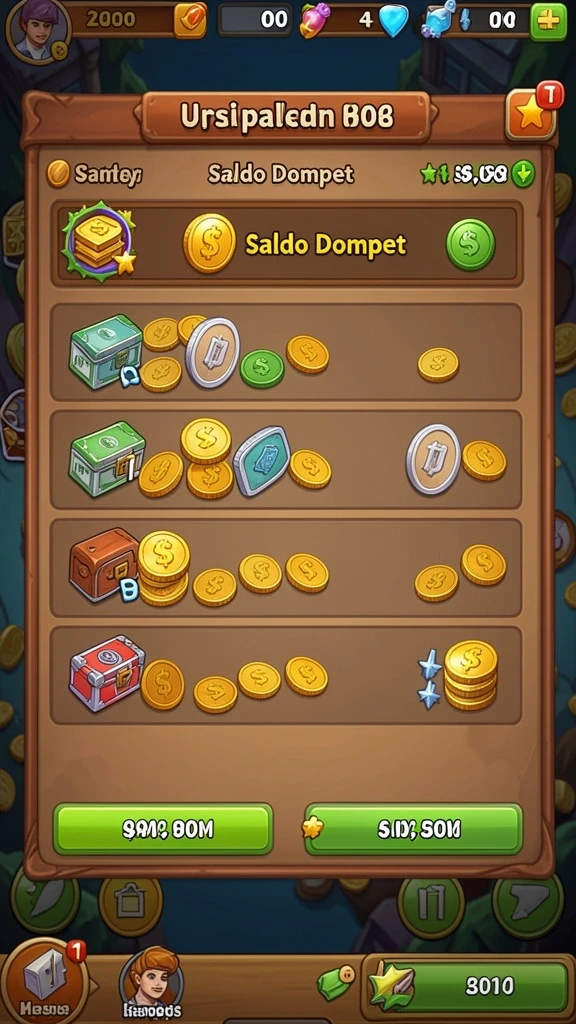Choose the brown wooden chest offer row

click(x=286, y=568)
